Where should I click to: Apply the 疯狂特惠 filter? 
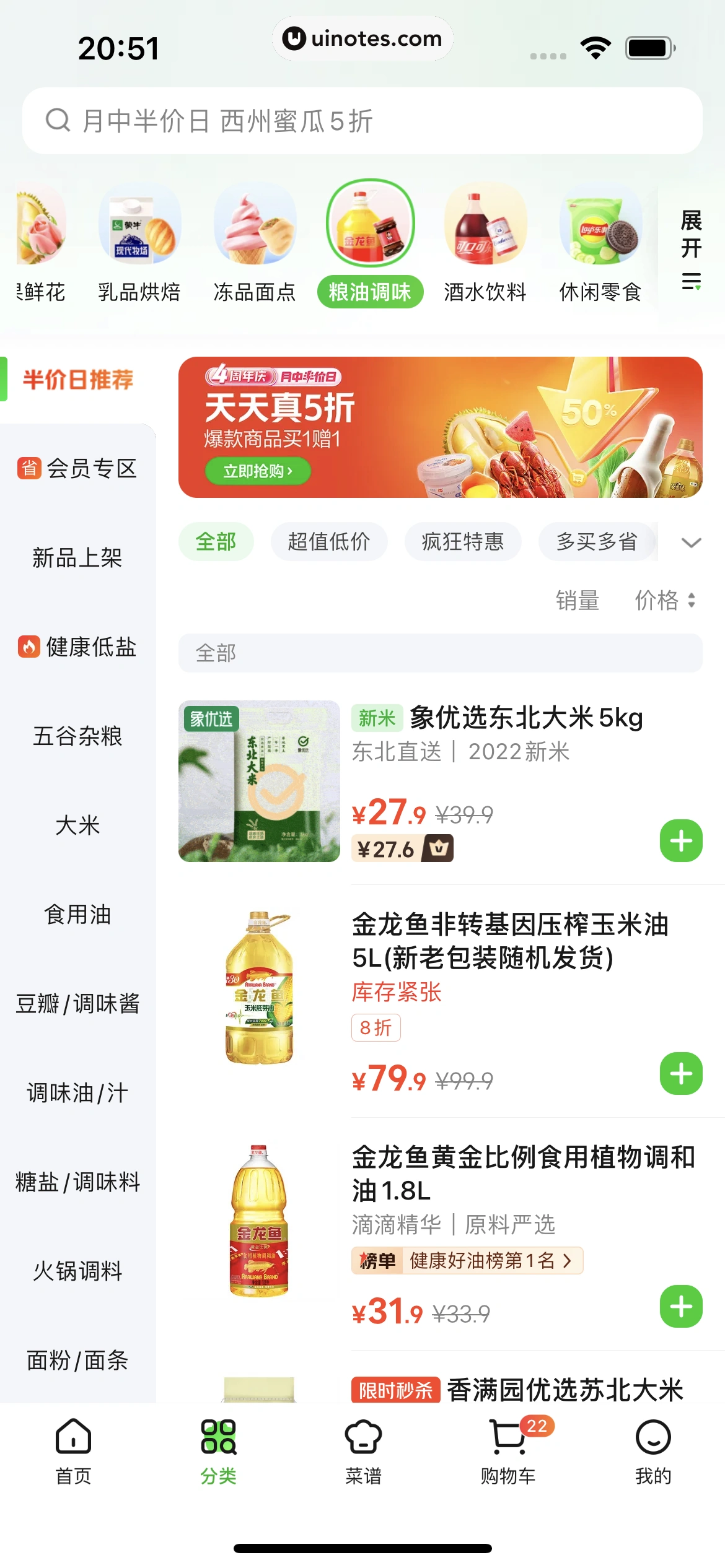click(x=463, y=542)
